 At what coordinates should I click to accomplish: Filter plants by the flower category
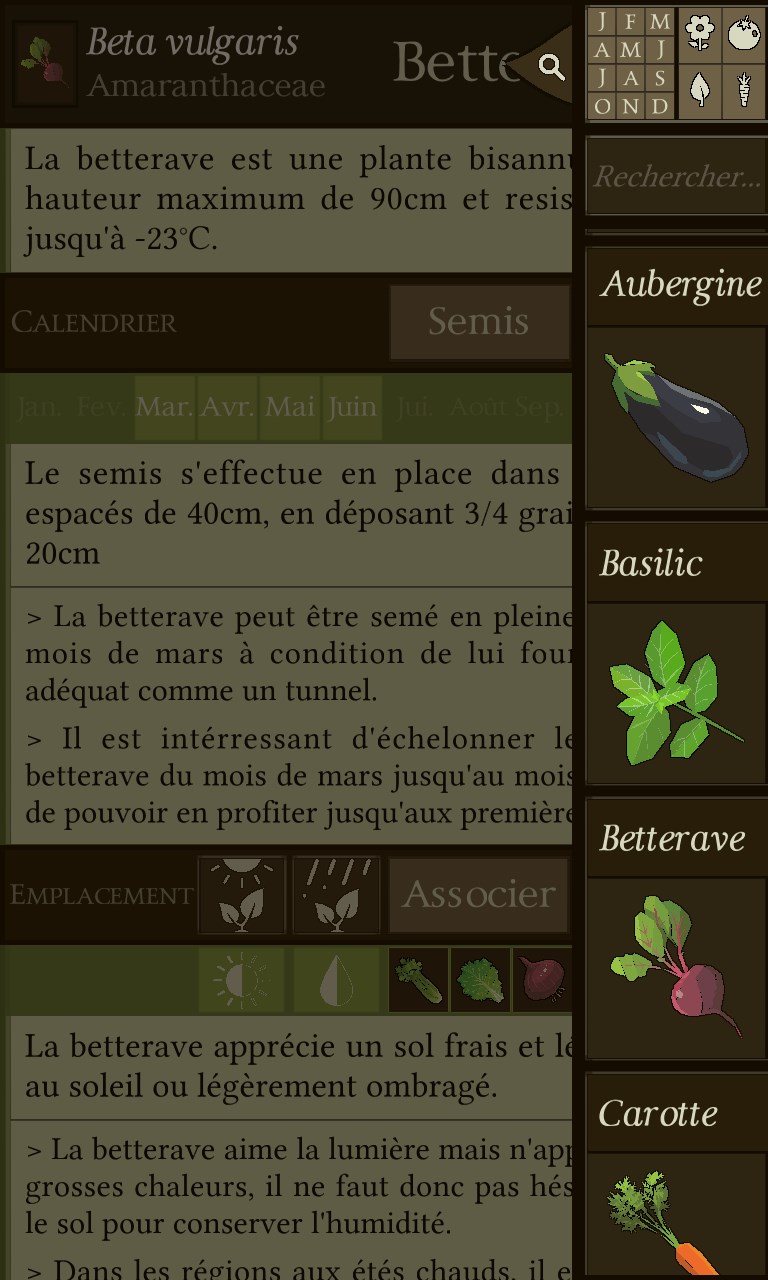click(700, 33)
